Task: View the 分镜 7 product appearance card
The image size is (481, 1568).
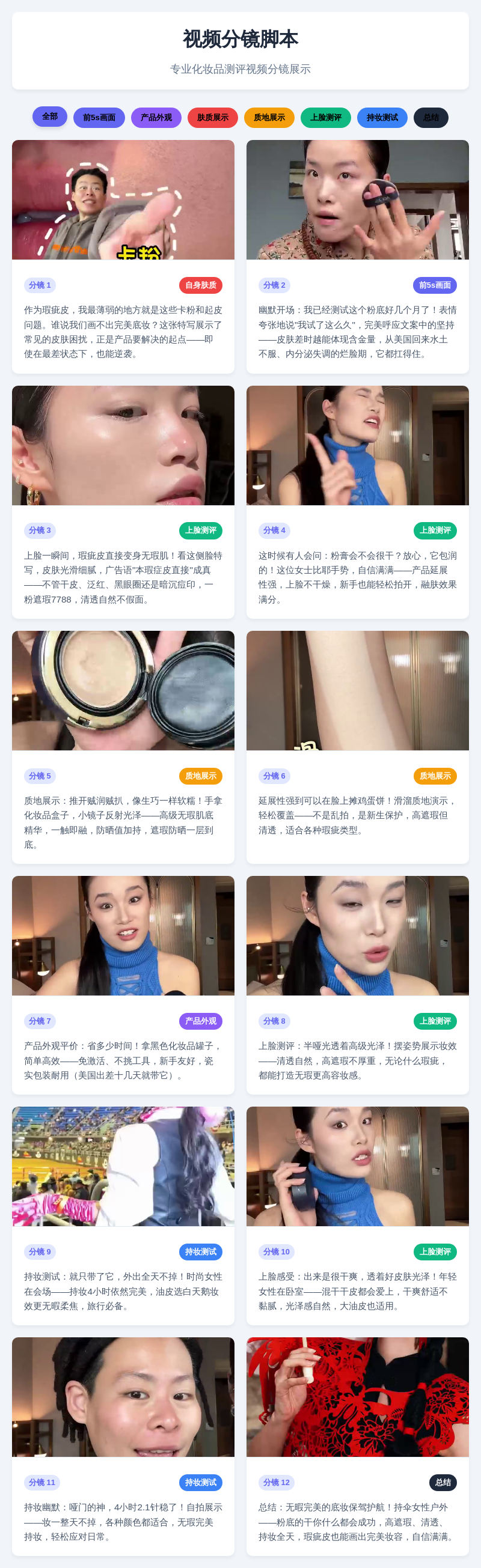Action: click(x=123, y=983)
